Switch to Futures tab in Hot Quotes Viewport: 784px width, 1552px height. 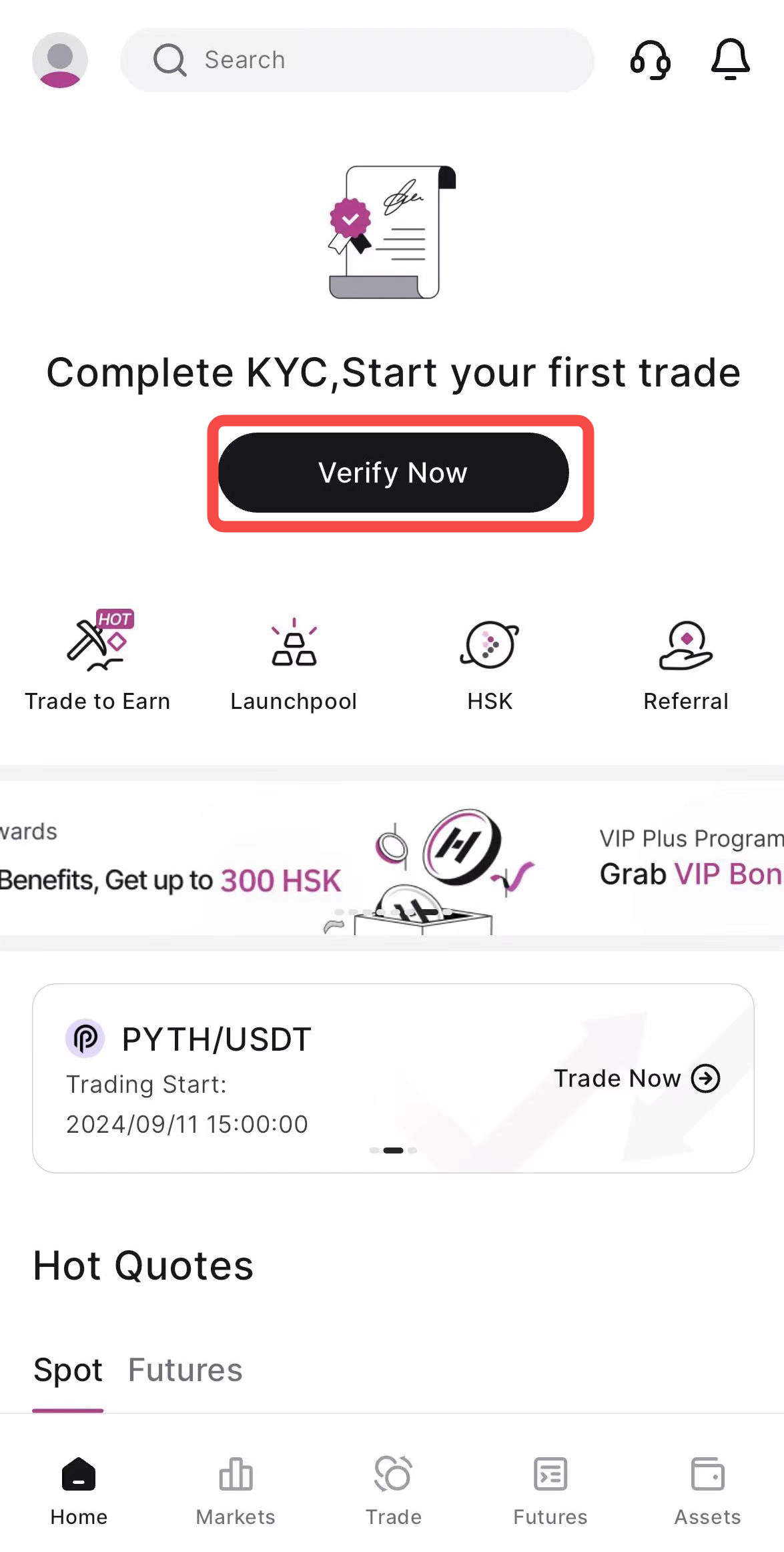tap(185, 1370)
